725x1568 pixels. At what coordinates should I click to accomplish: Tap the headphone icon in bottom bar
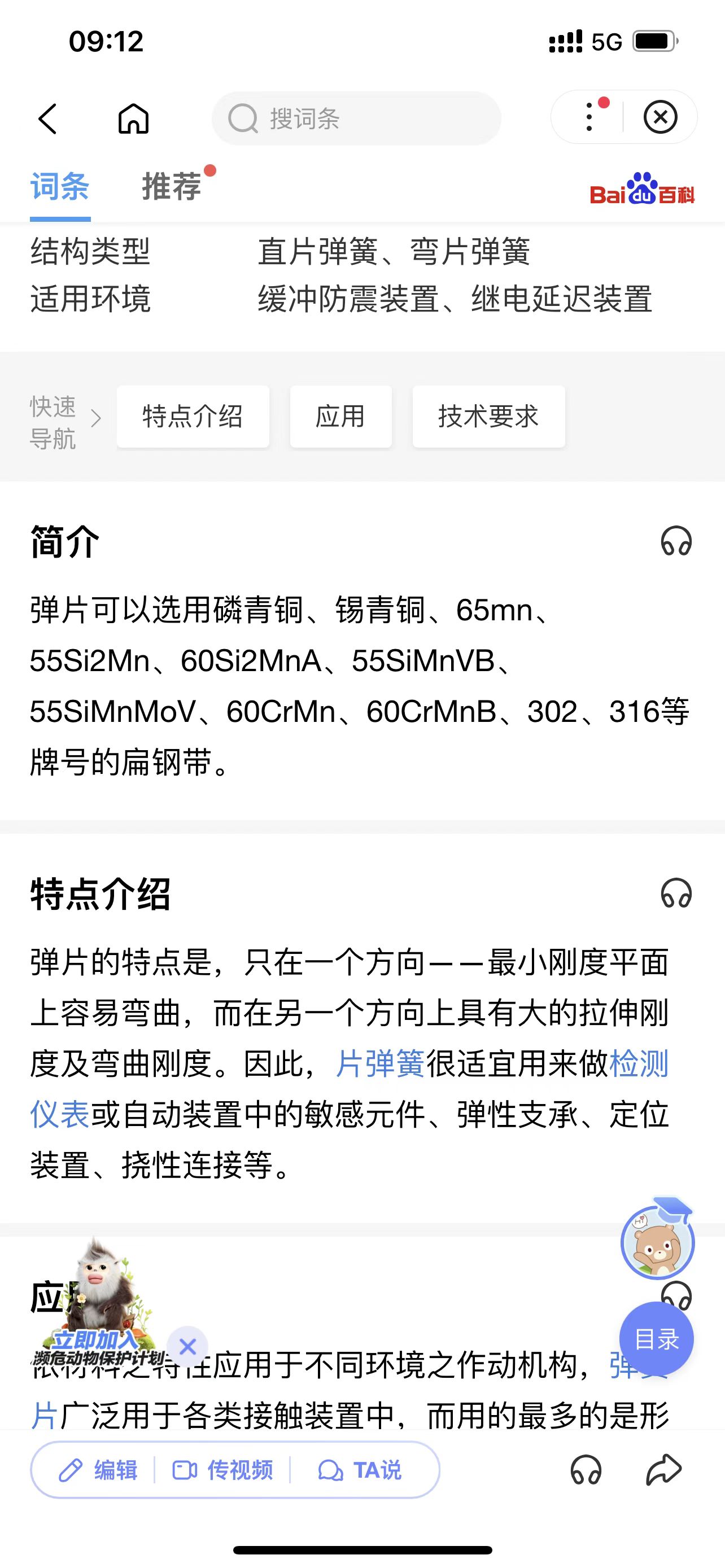(586, 1469)
